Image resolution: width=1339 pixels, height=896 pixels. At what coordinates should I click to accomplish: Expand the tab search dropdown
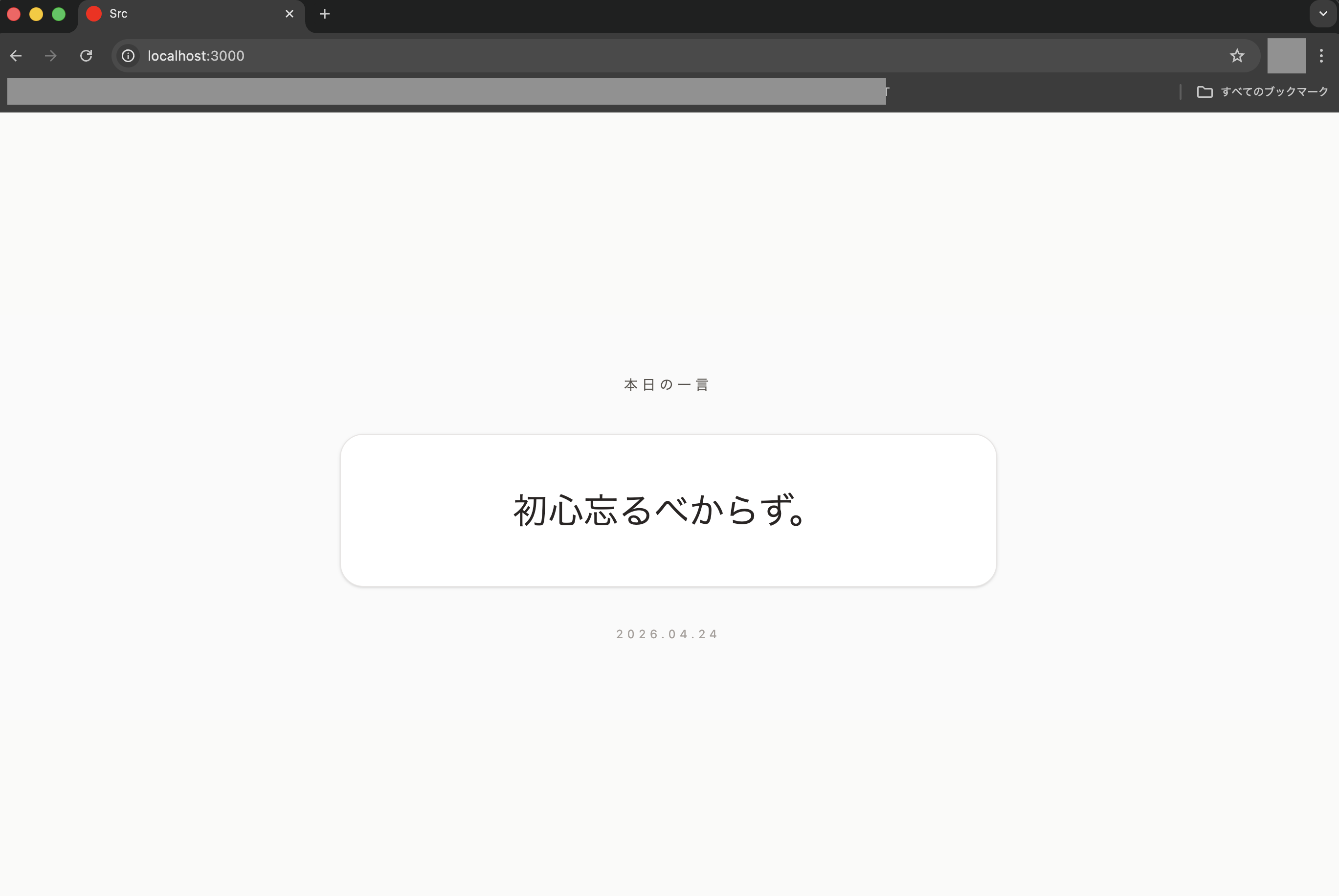pyautogui.click(x=1322, y=14)
